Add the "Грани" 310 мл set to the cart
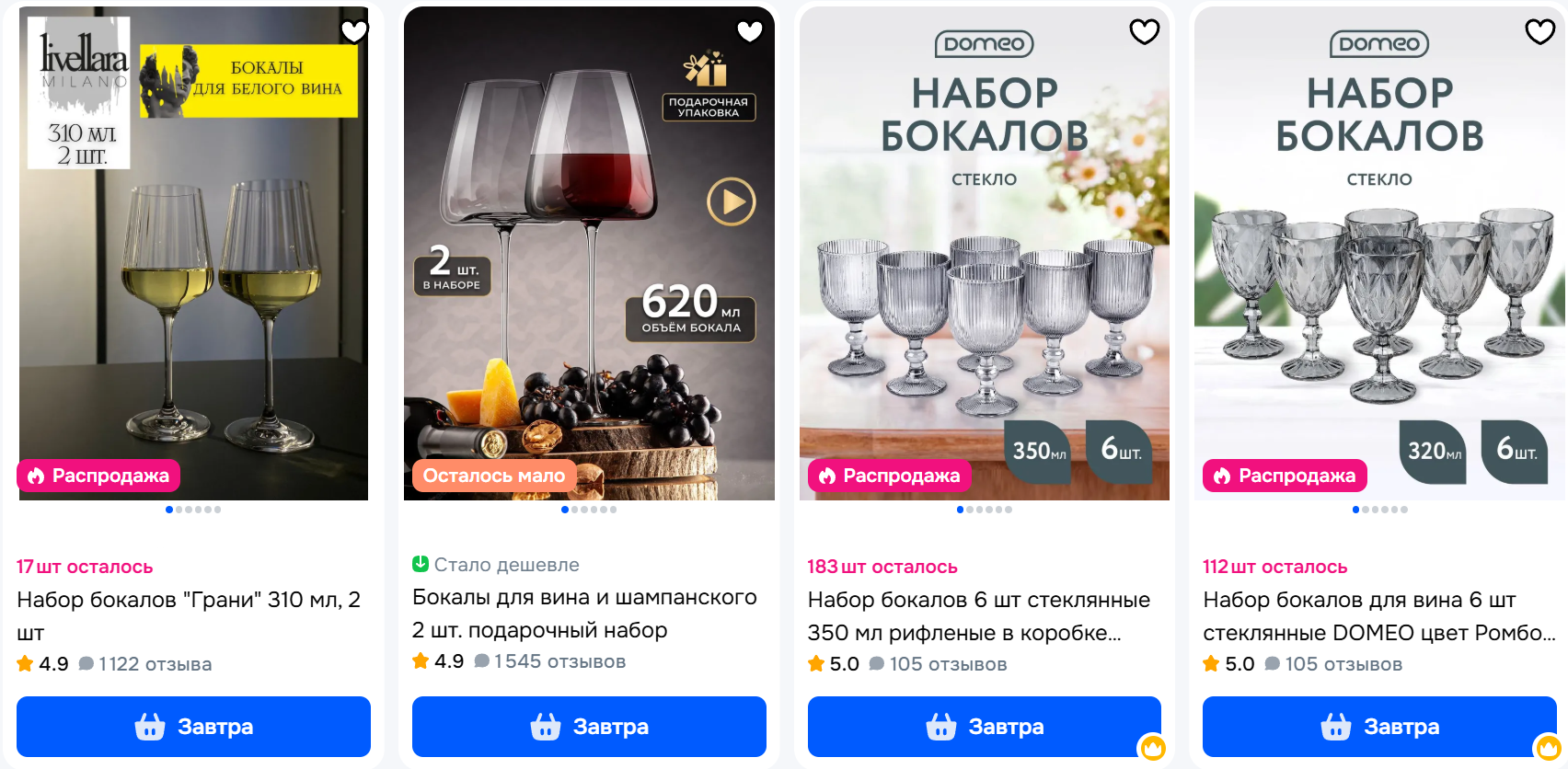The image size is (1568, 769). point(193,727)
